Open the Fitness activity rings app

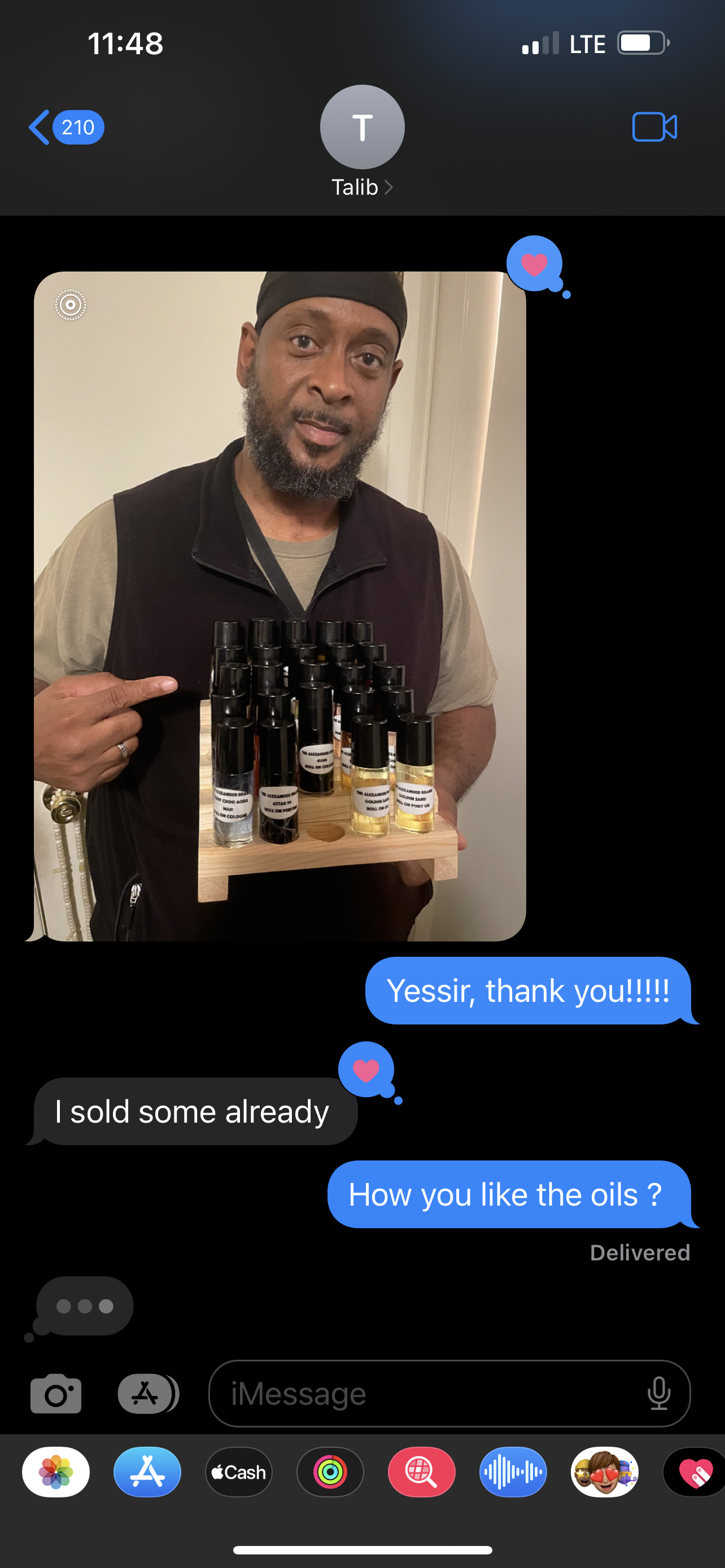(330, 1472)
